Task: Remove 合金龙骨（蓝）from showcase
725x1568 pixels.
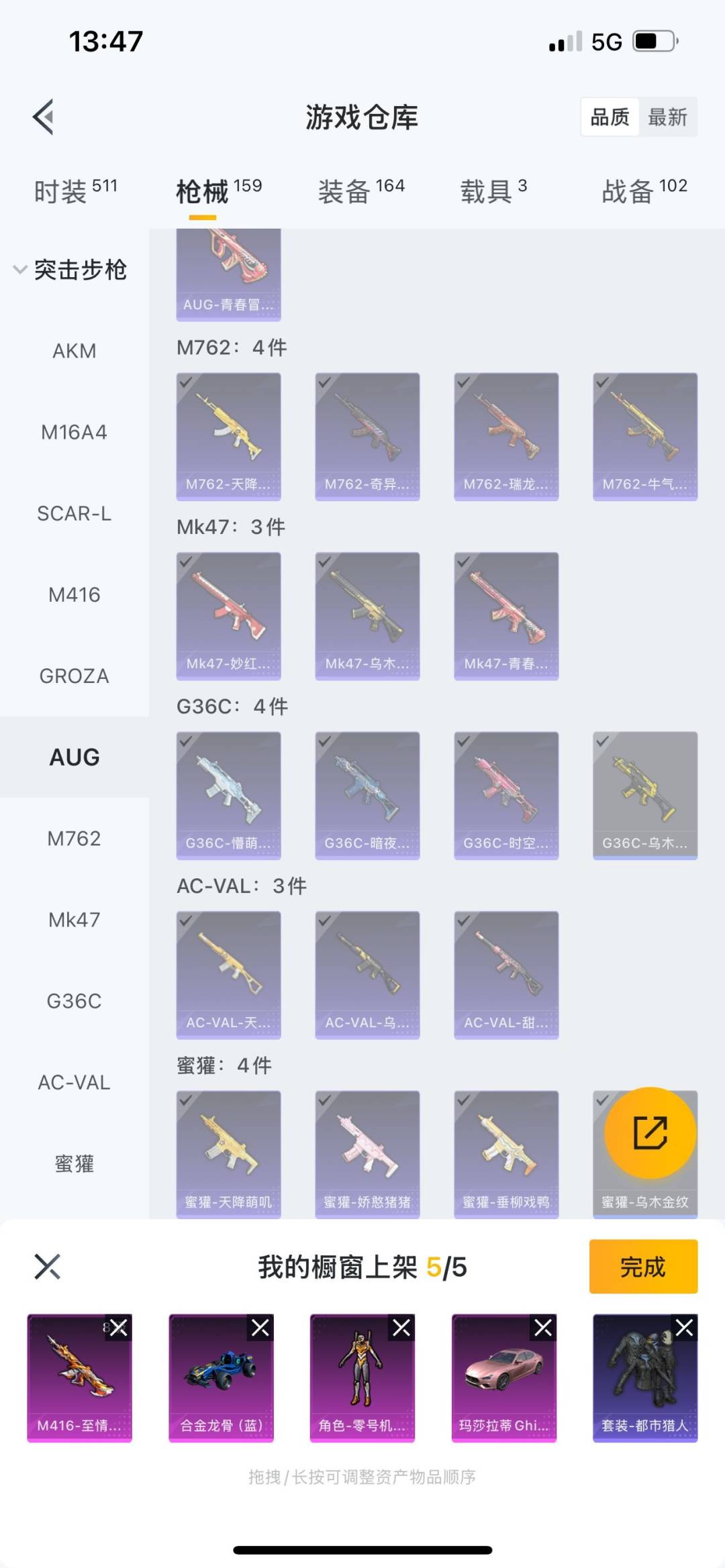Action: (x=260, y=1327)
